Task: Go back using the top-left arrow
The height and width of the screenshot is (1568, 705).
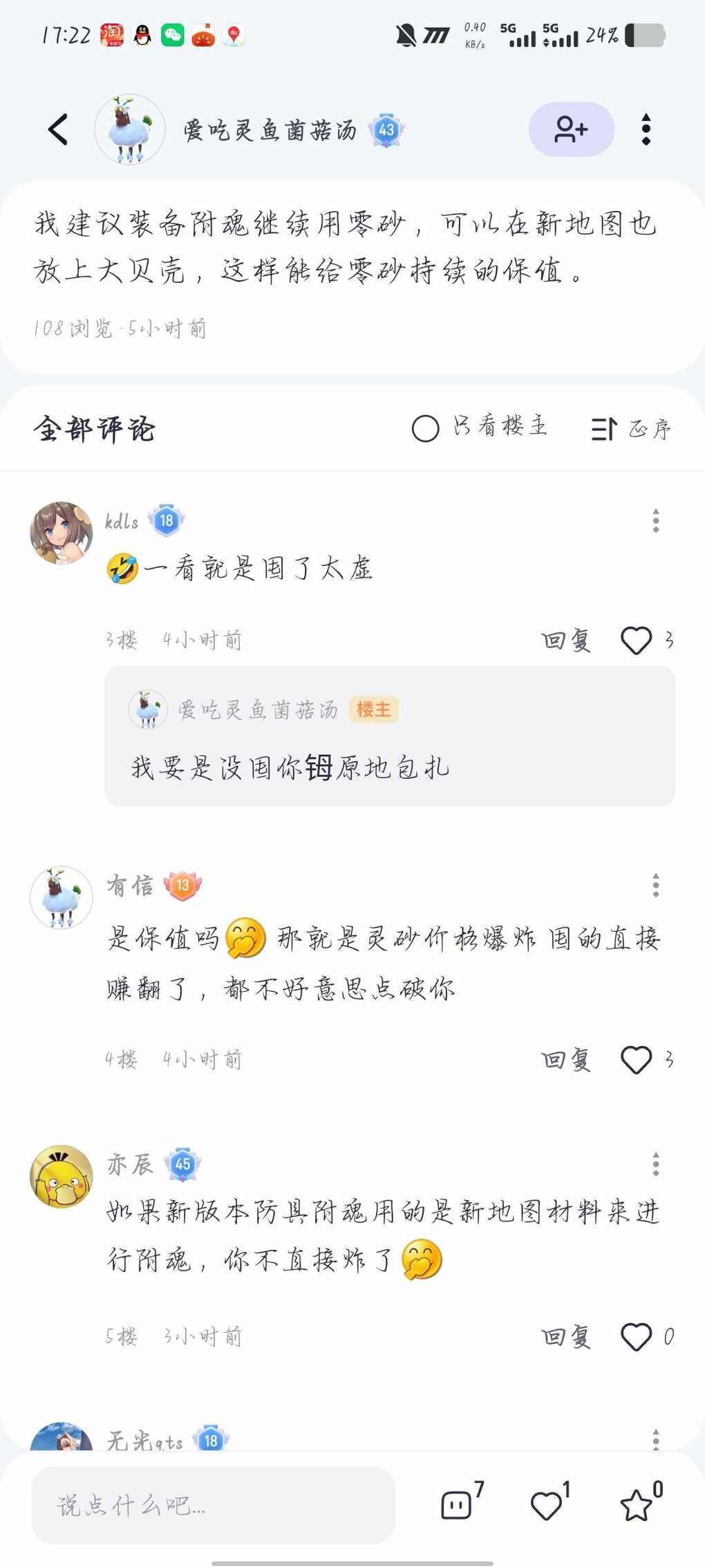Action: pos(59,129)
